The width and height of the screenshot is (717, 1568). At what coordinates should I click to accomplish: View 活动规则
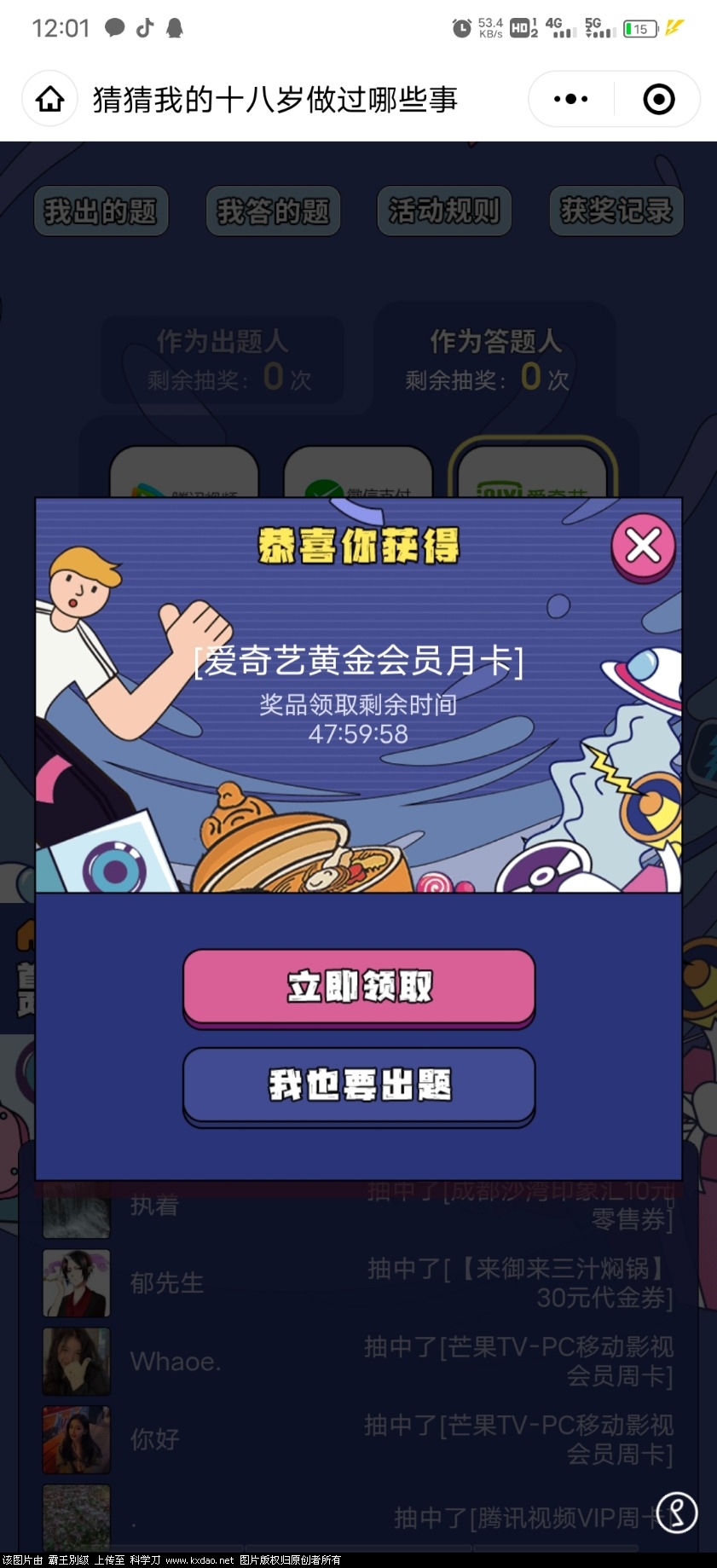(x=444, y=211)
